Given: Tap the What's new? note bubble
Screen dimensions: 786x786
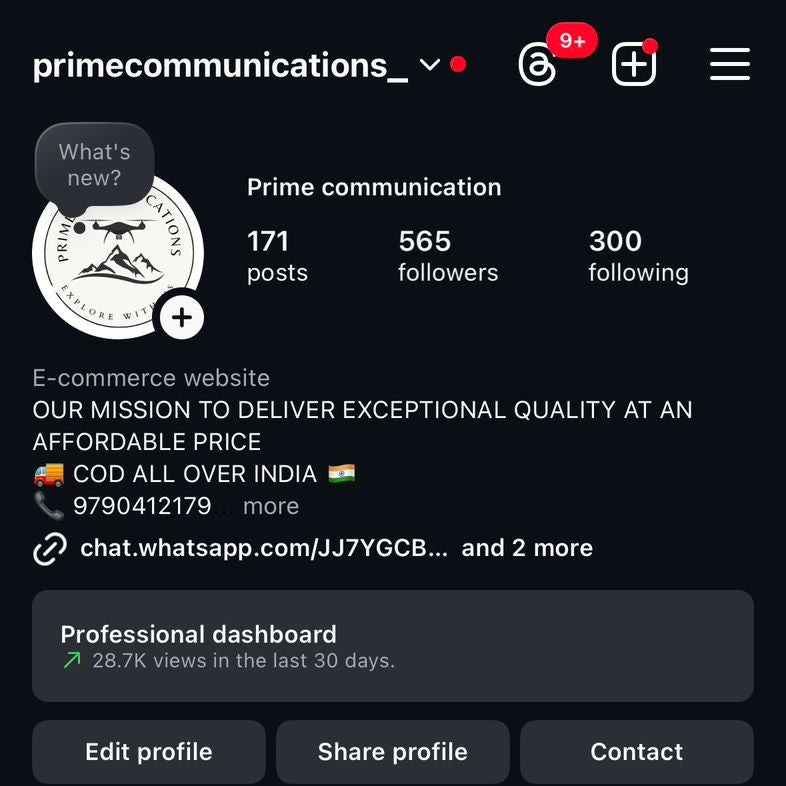Looking at the screenshot, I should (x=94, y=165).
